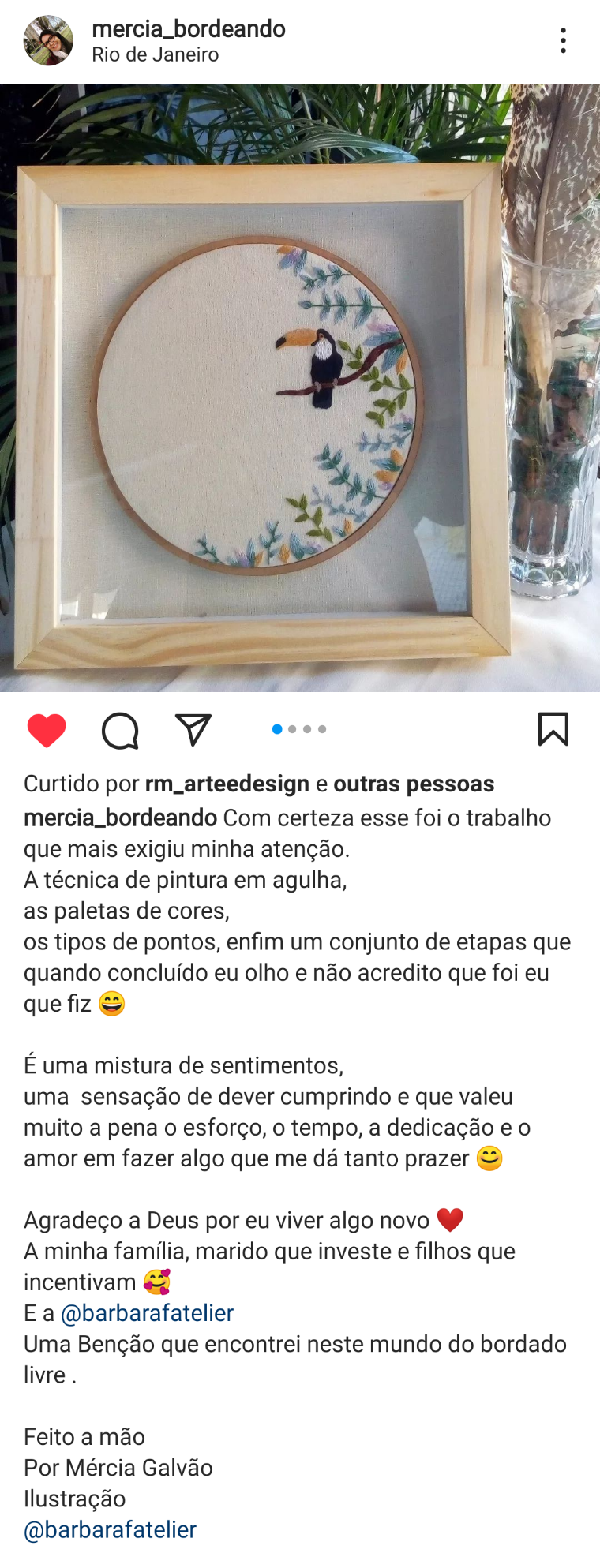The height and width of the screenshot is (1568, 600).
Task: Save the post with the bookmark icon
Action: click(553, 729)
